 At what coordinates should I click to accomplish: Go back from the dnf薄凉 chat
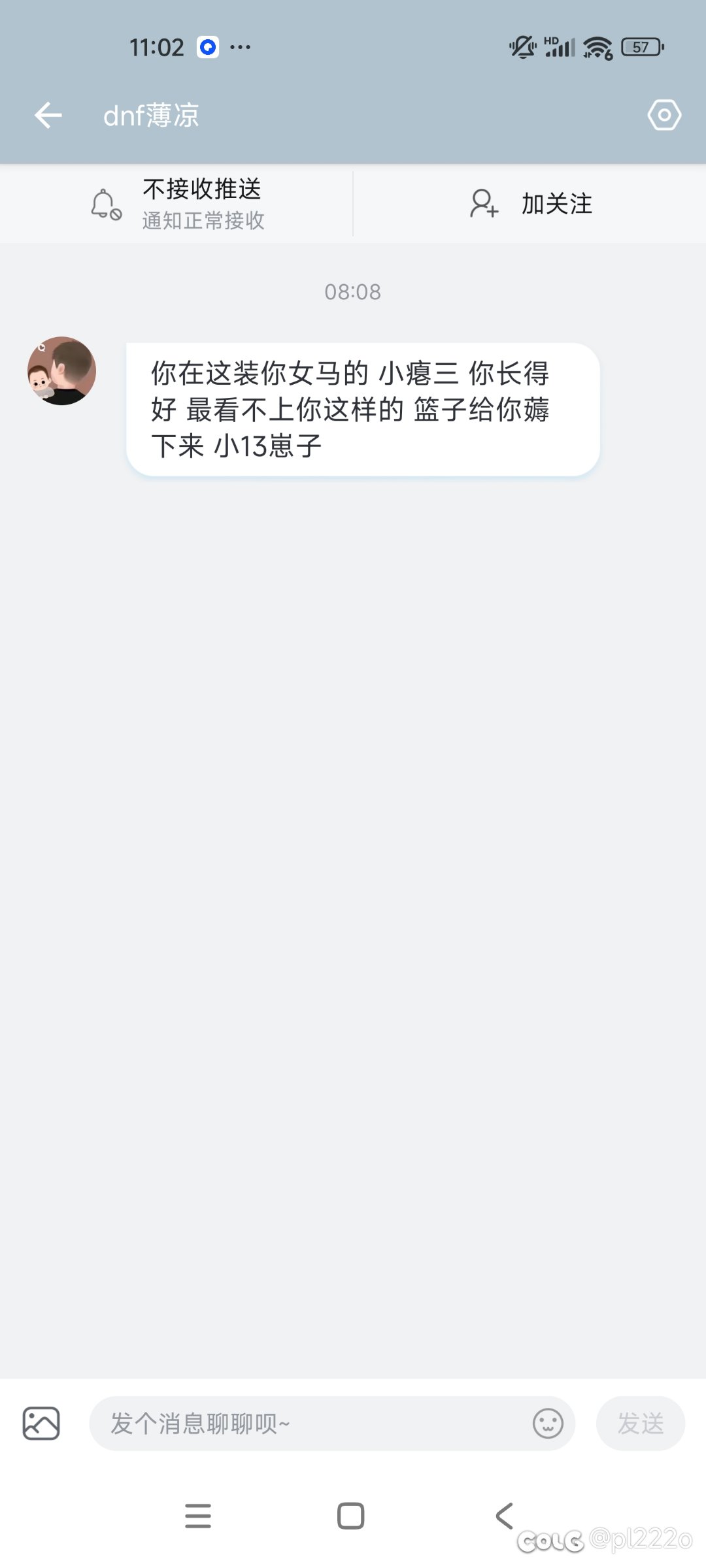48,116
